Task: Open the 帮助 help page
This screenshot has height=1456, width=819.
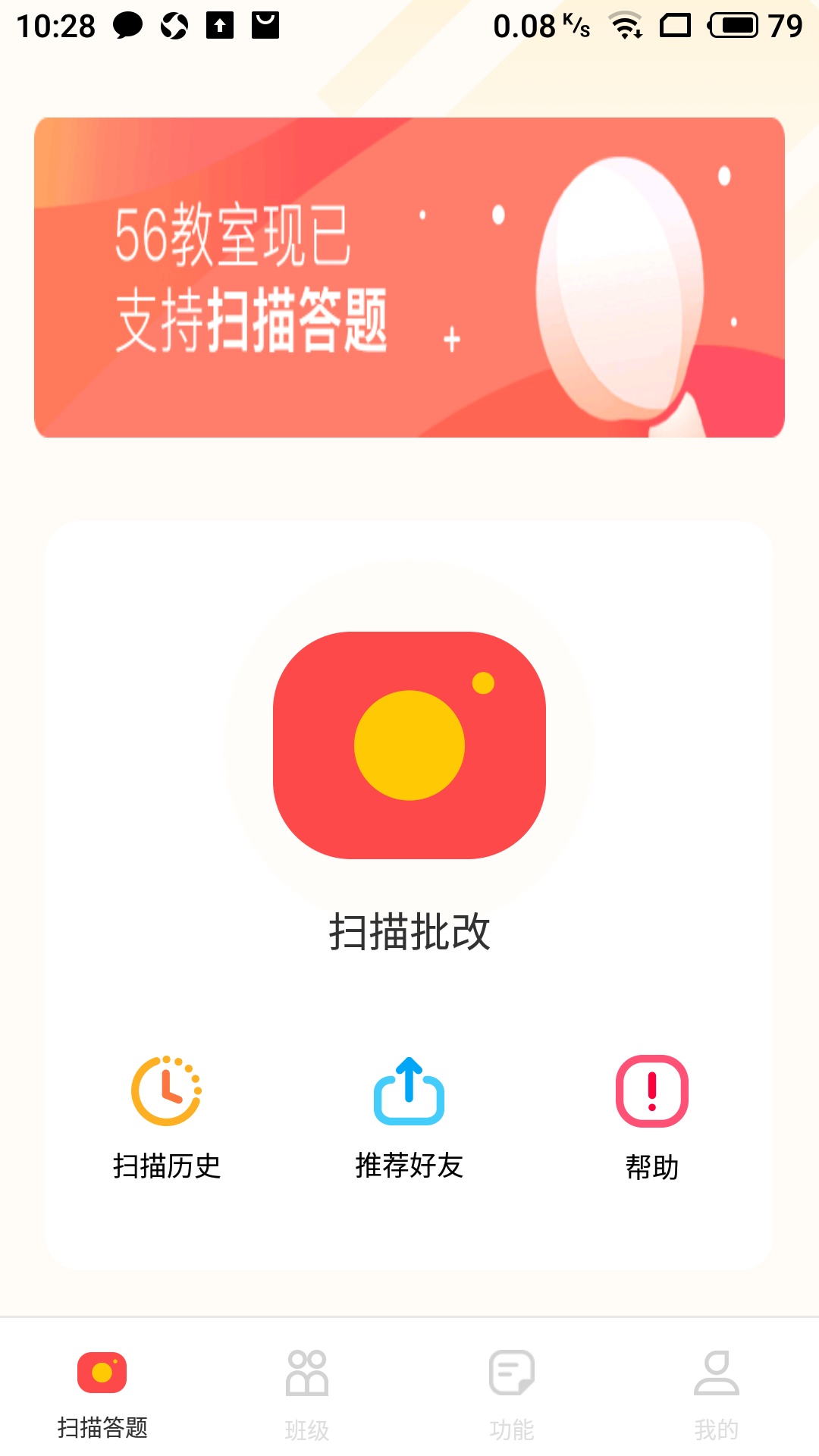Action: [652, 1116]
